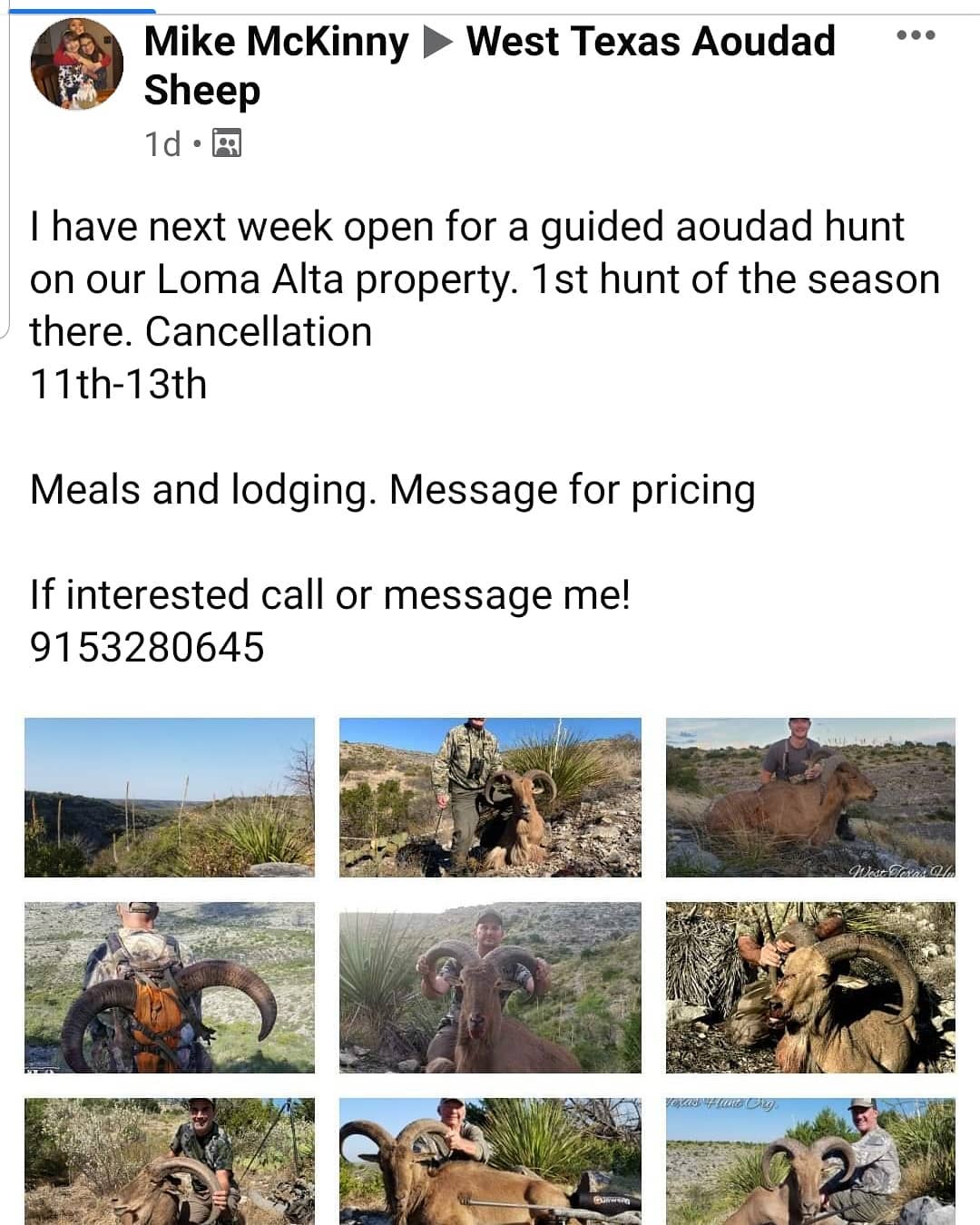Viewport: 980px width, 1225px height.
Task: Open photo of hunter standing beside yucca
Action: tap(490, 797)
